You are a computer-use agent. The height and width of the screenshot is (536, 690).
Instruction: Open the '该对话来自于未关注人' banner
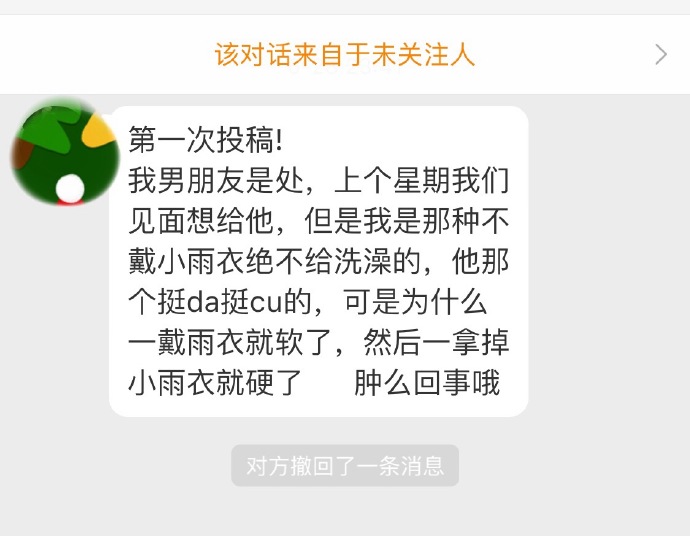(345, 54)
